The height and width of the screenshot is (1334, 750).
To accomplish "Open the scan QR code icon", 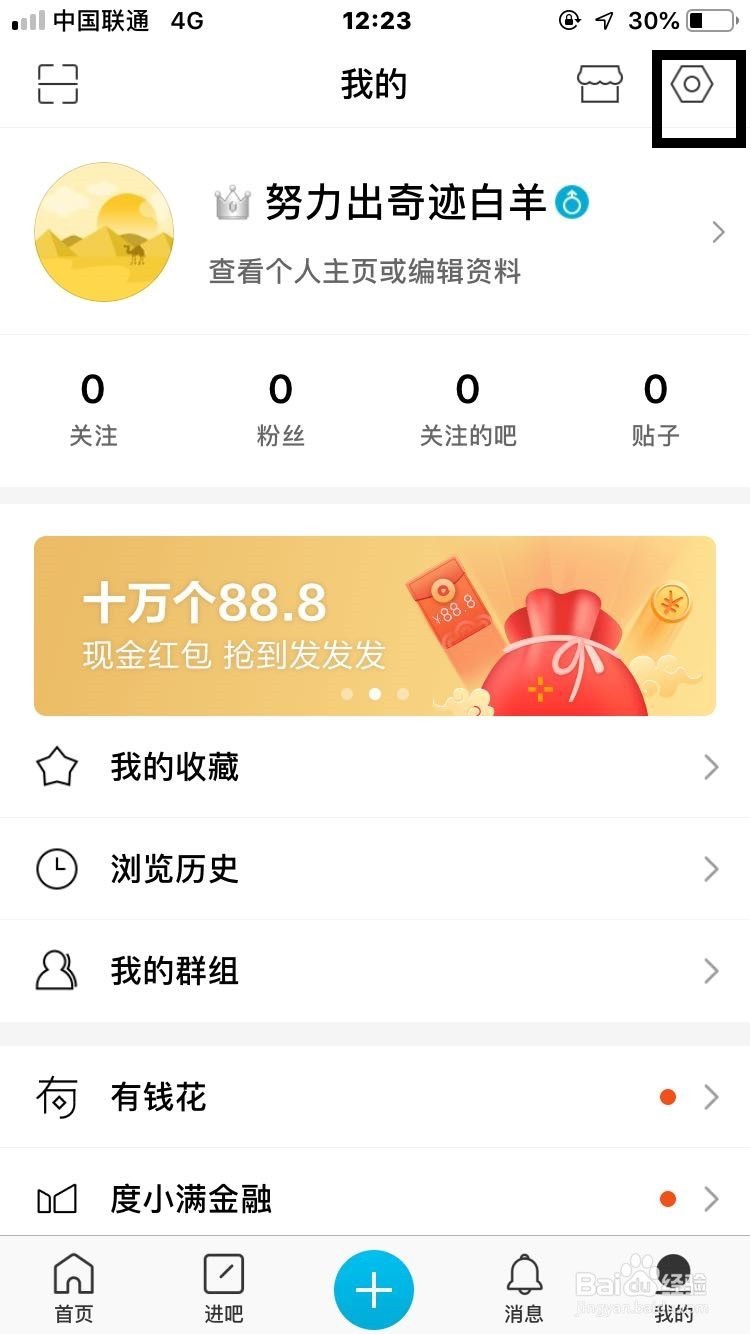I will tap(57, 85).
